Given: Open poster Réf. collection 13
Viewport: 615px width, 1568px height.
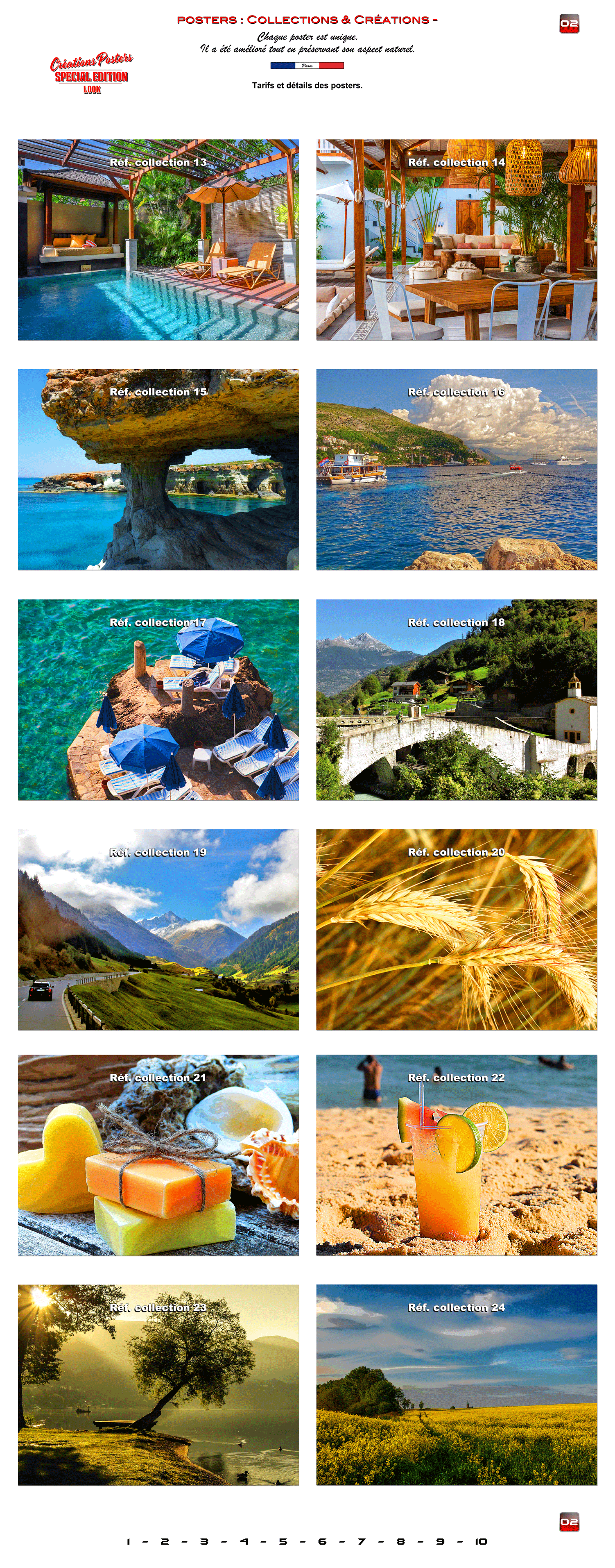Looking at the screenshot, I should click(x=158, y=240).
